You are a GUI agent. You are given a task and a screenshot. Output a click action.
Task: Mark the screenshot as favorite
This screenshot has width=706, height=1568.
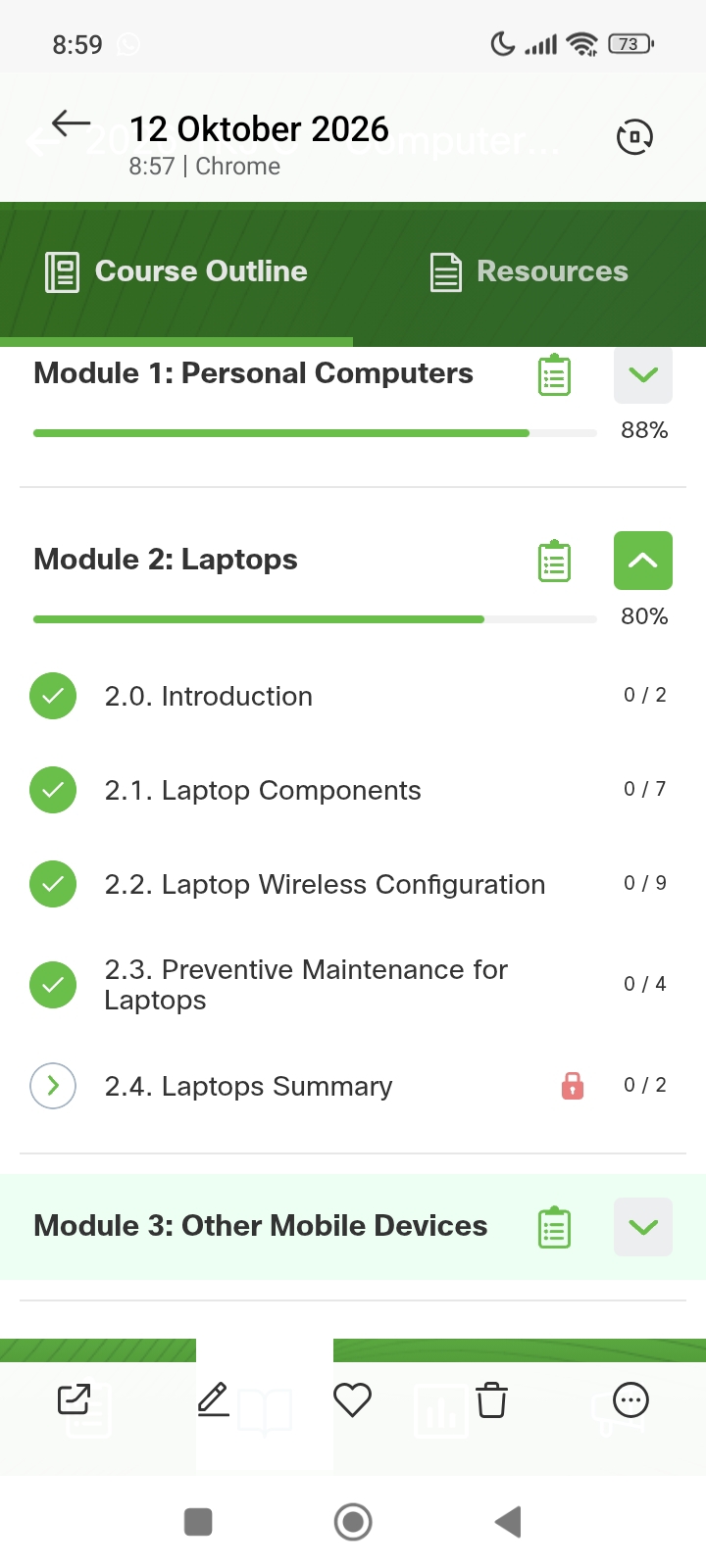352,1400
